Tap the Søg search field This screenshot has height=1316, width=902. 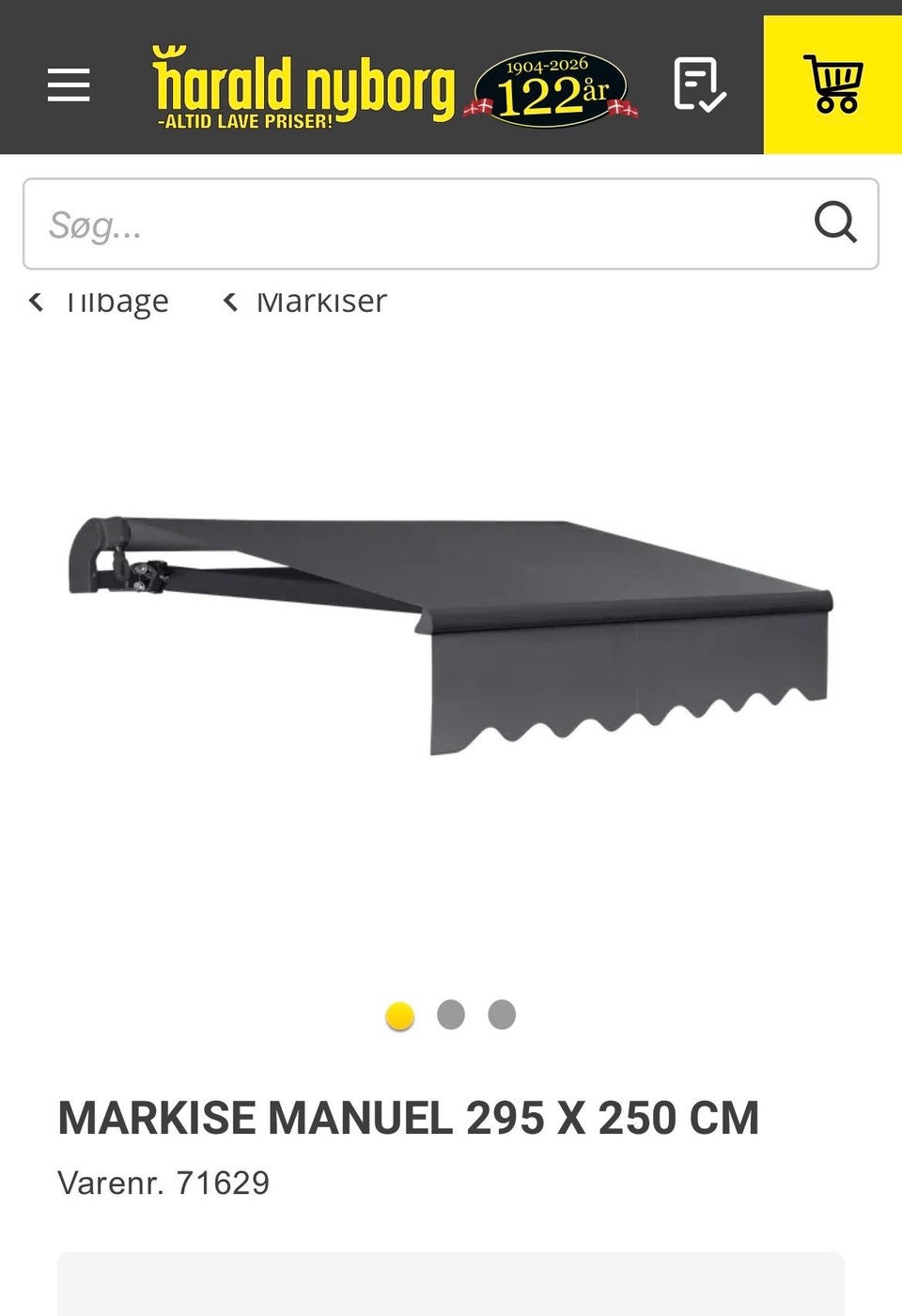(413, 224)
